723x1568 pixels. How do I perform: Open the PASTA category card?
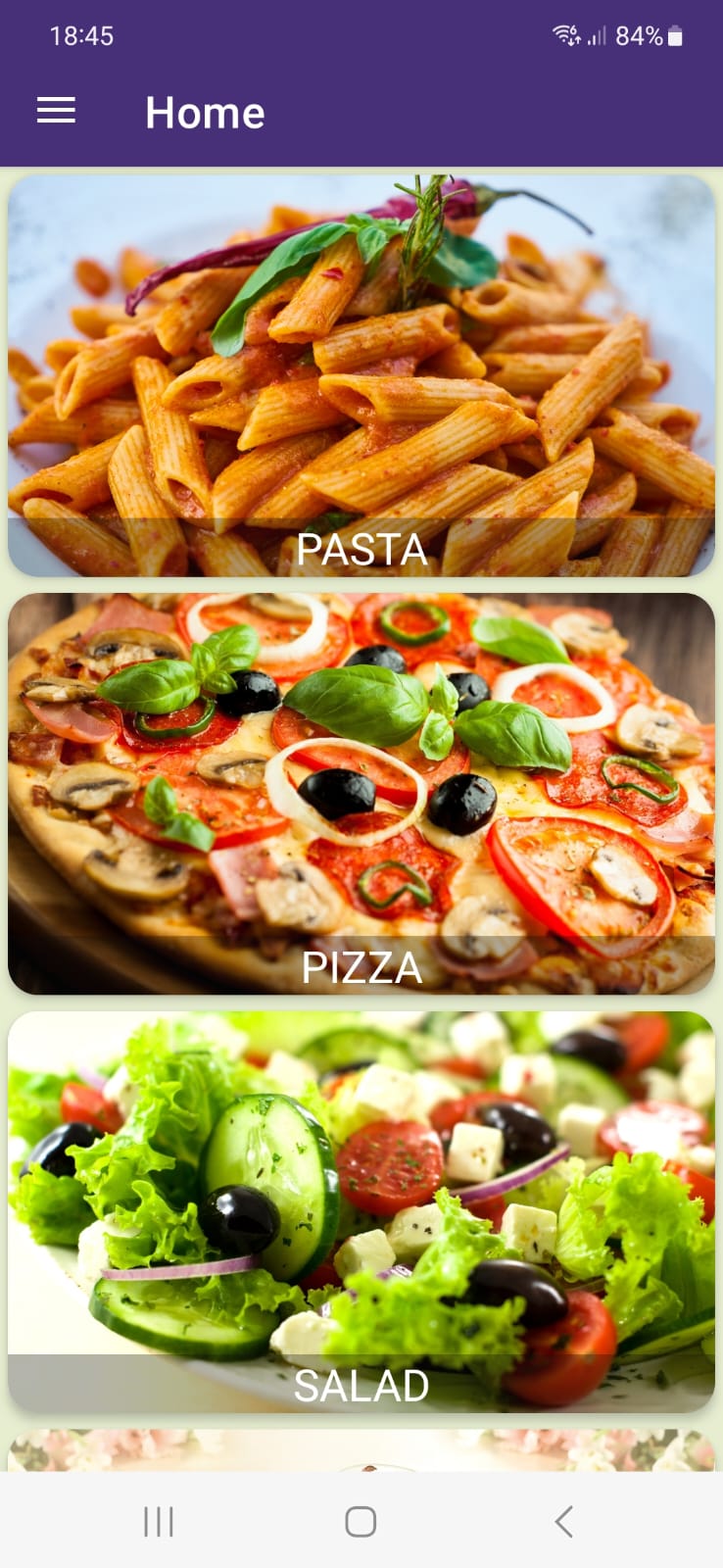pyautogui.click(x=361, y=375)
